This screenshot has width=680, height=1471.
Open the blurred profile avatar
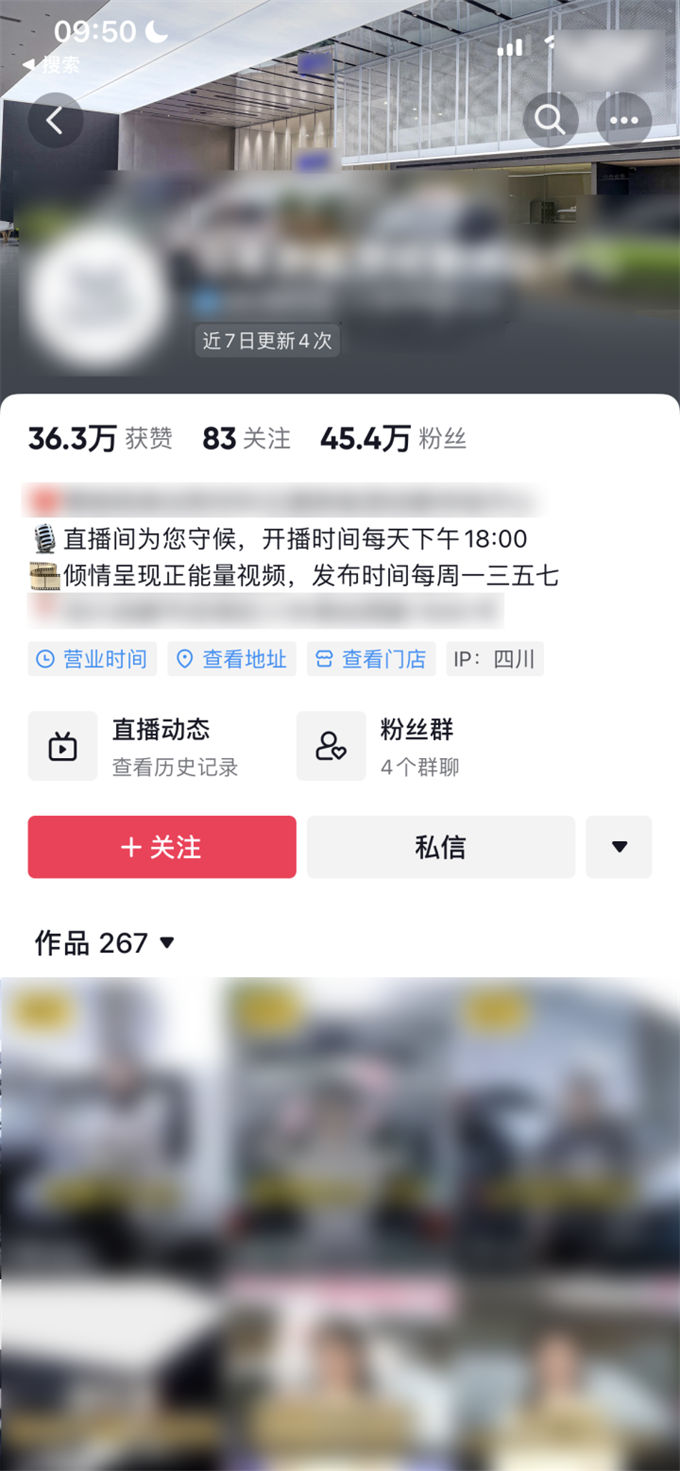[95, 297]
